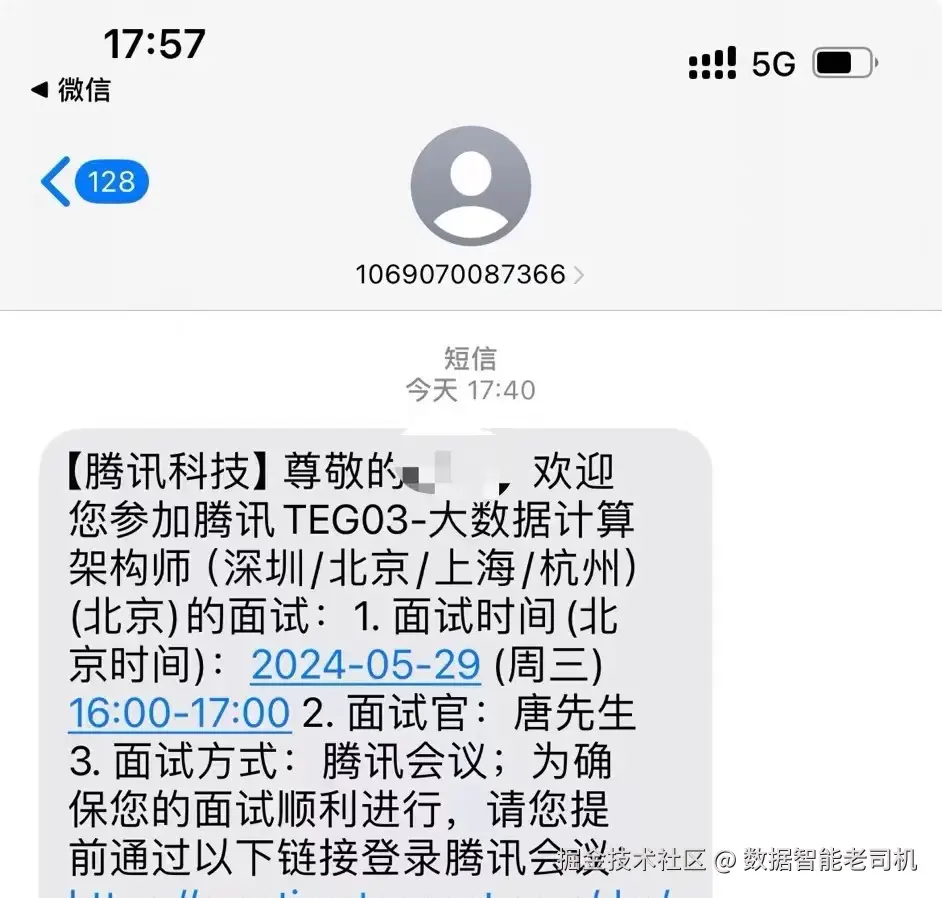The width and height of the screenshot is (942, 898).
Task: Open the 16:00-17:00 time link
Action: [x=180, y=714]
